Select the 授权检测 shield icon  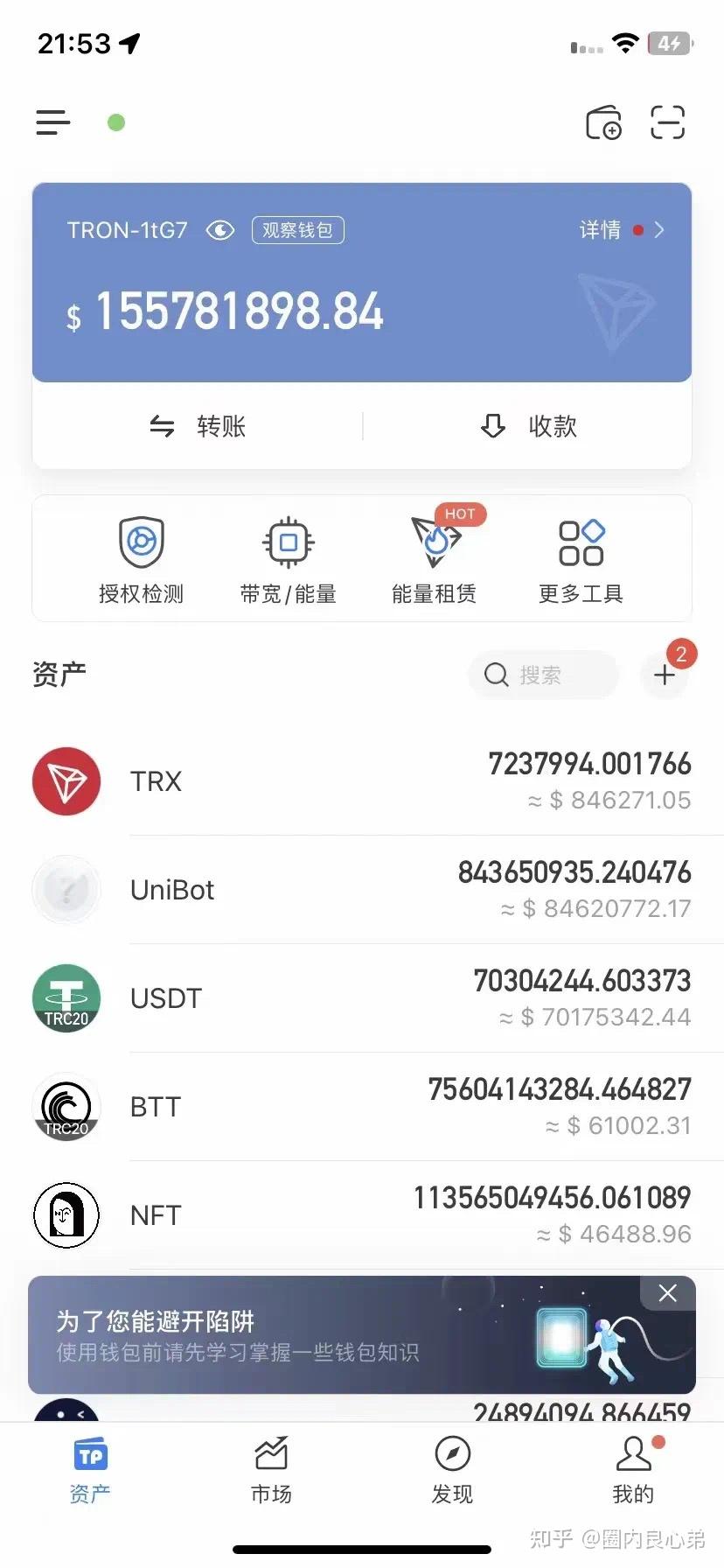coord(140,541)
